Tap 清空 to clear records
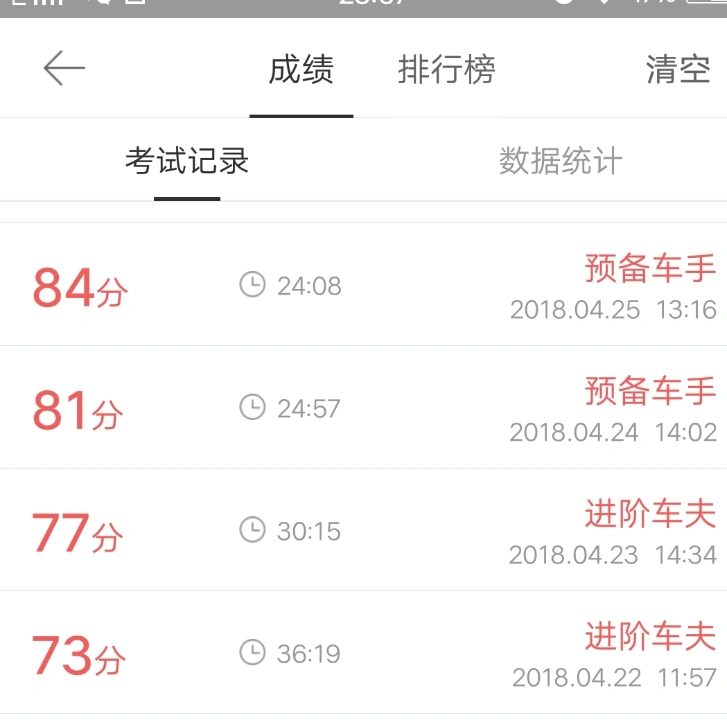 678,70
